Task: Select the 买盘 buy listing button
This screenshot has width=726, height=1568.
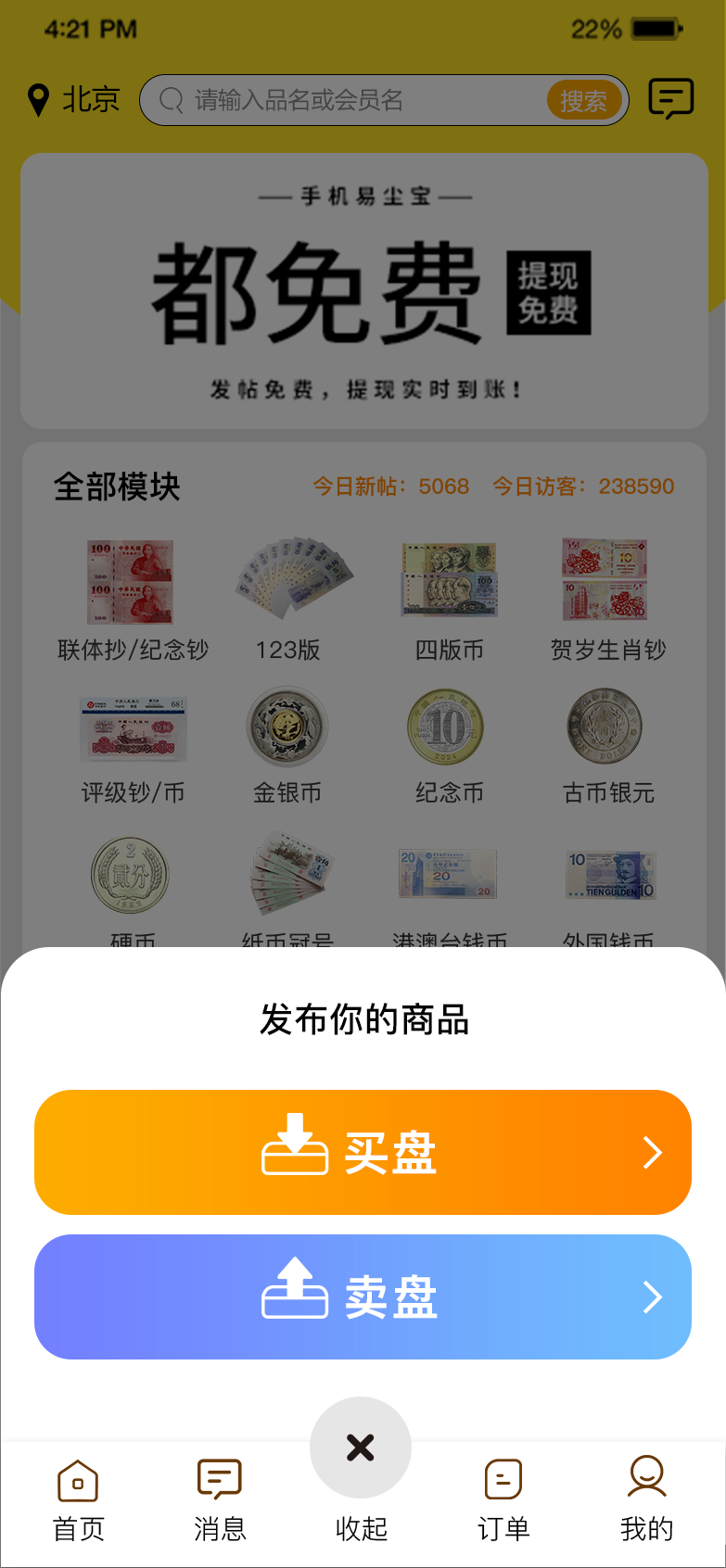Action: click(x=363, y=1152)
